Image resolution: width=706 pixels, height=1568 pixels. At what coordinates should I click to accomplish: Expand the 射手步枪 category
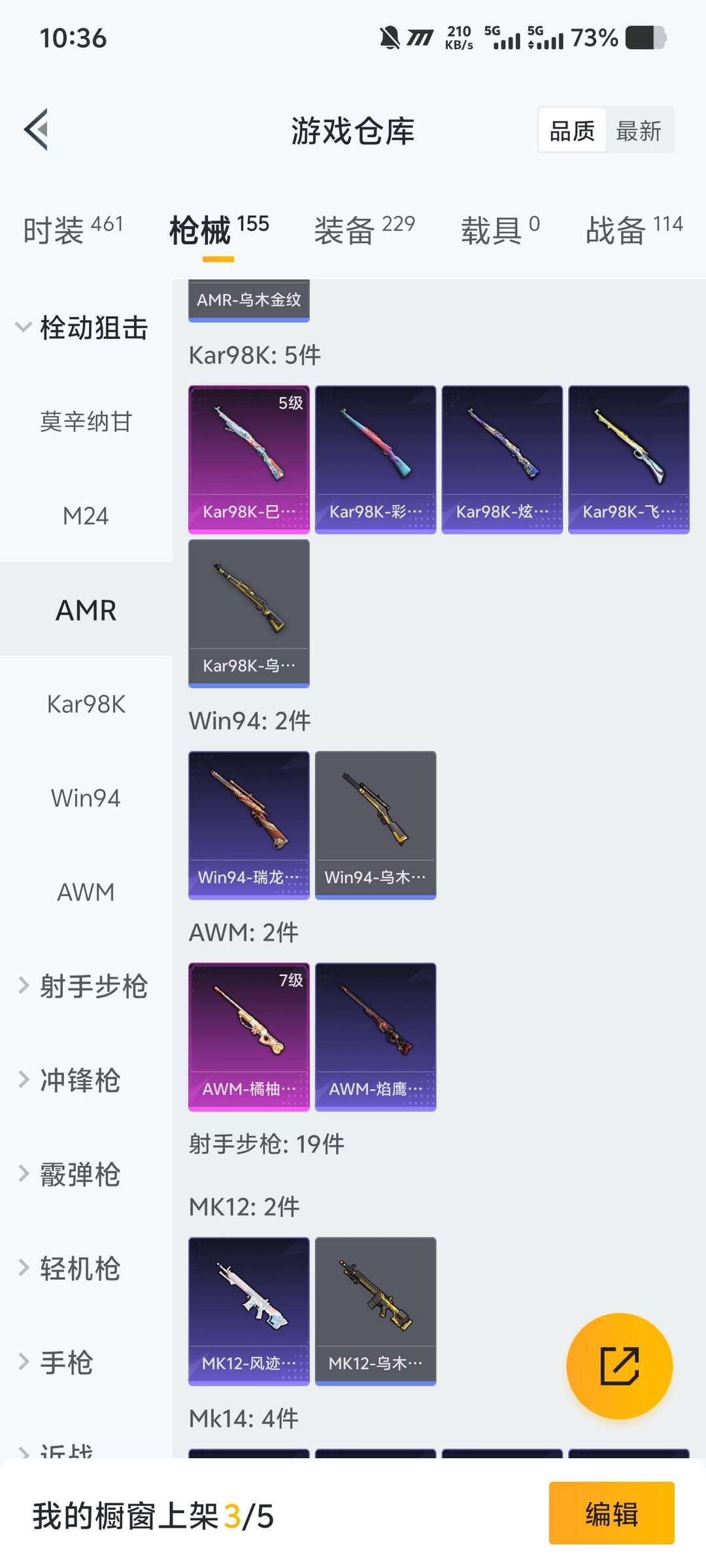[92, 987]
